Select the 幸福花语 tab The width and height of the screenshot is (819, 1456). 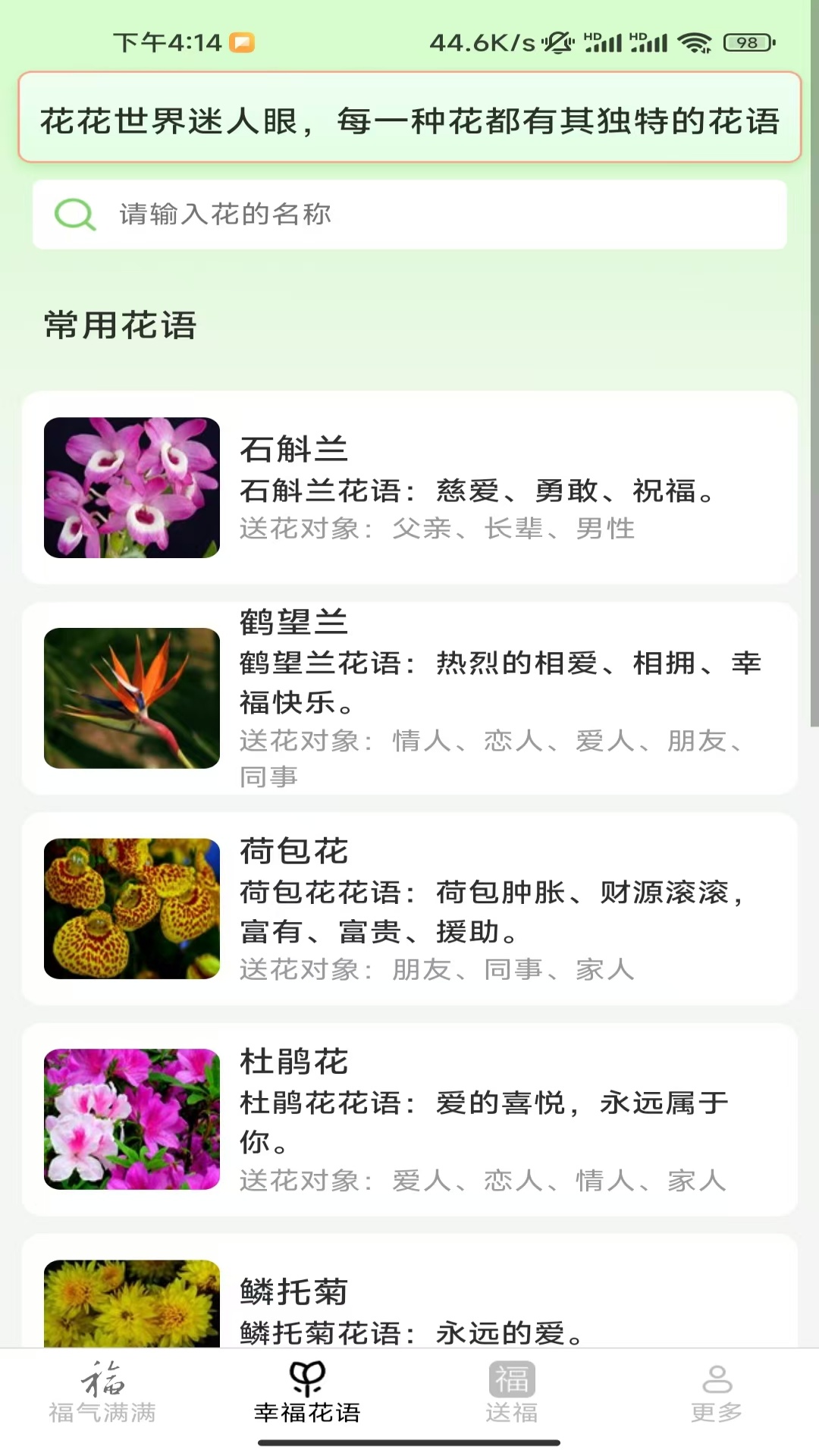[x=307, y=1394]
